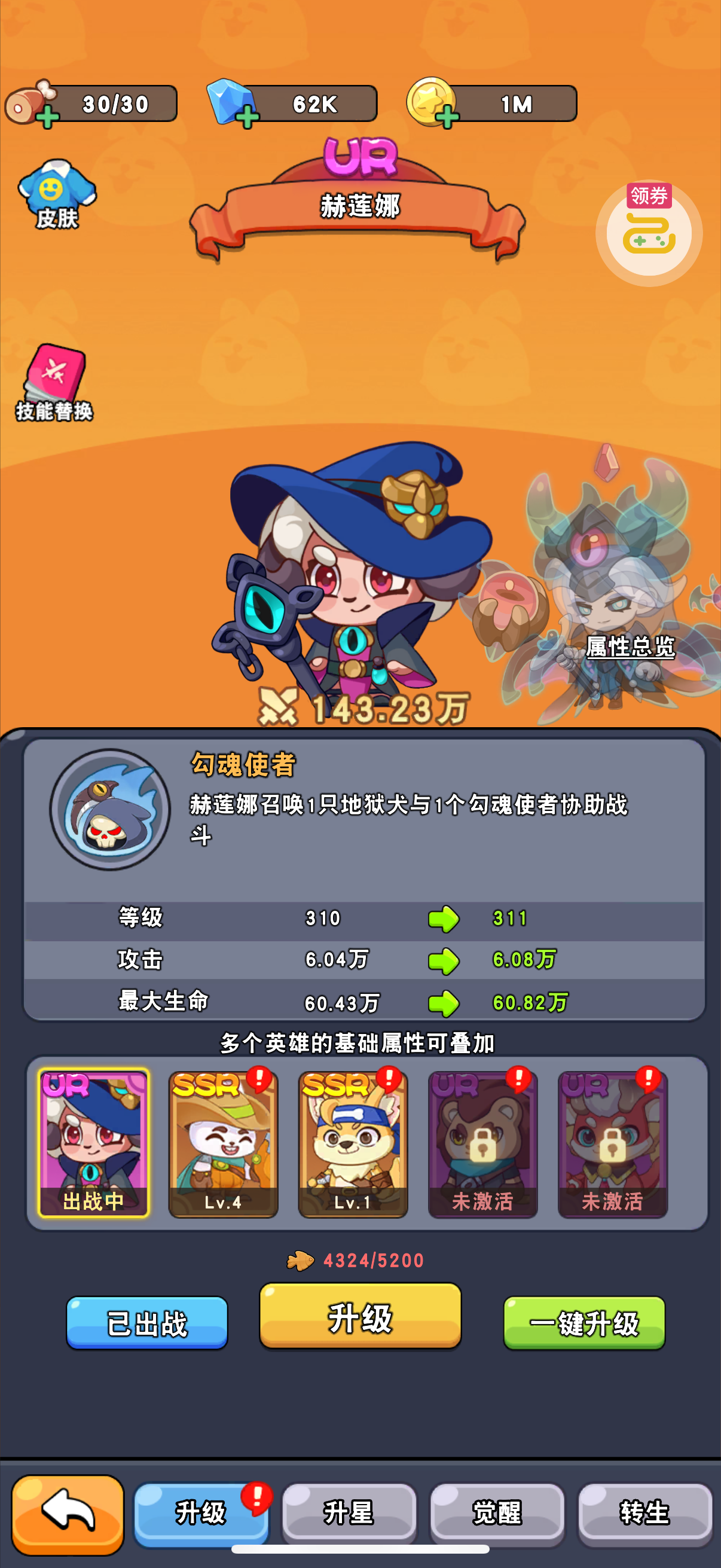Tap the 已出战 button
The width and height of the screenshot is (721, 1568).
(x=146, y=1323)
